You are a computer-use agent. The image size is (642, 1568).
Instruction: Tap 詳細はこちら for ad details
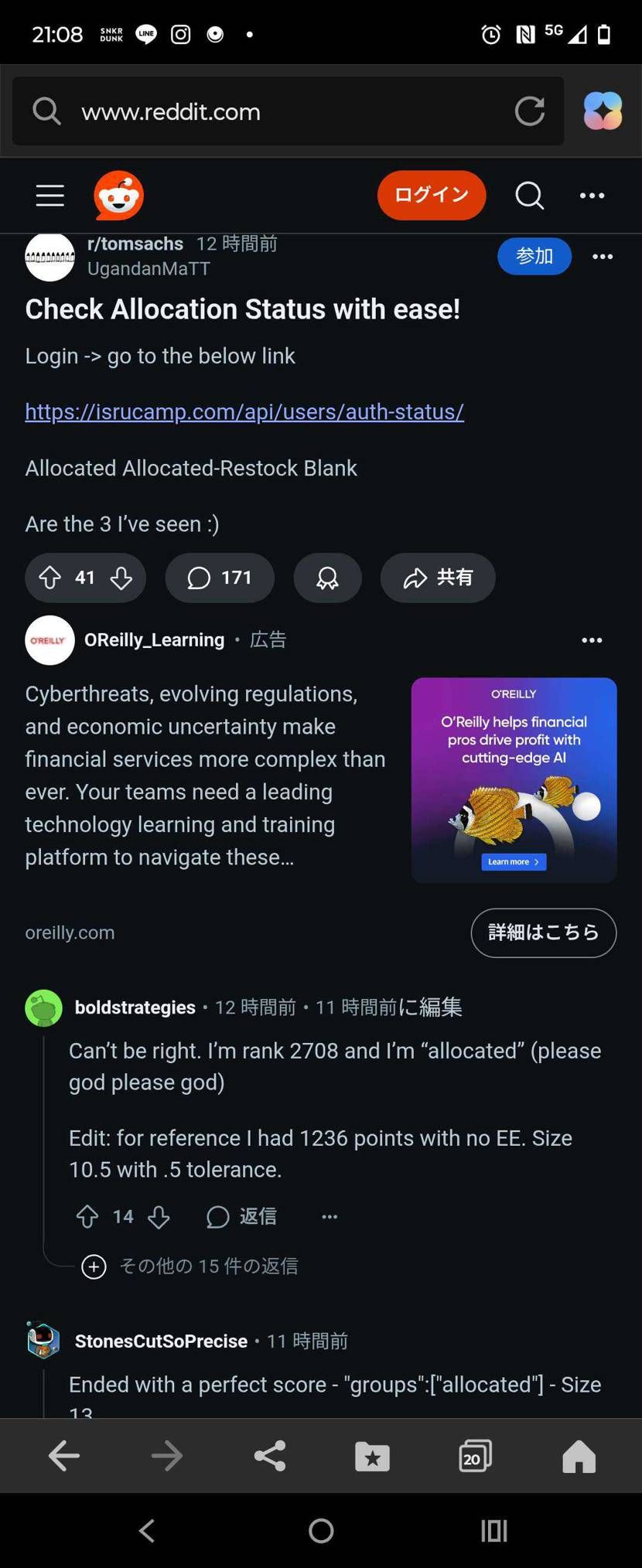click(543, 932)
